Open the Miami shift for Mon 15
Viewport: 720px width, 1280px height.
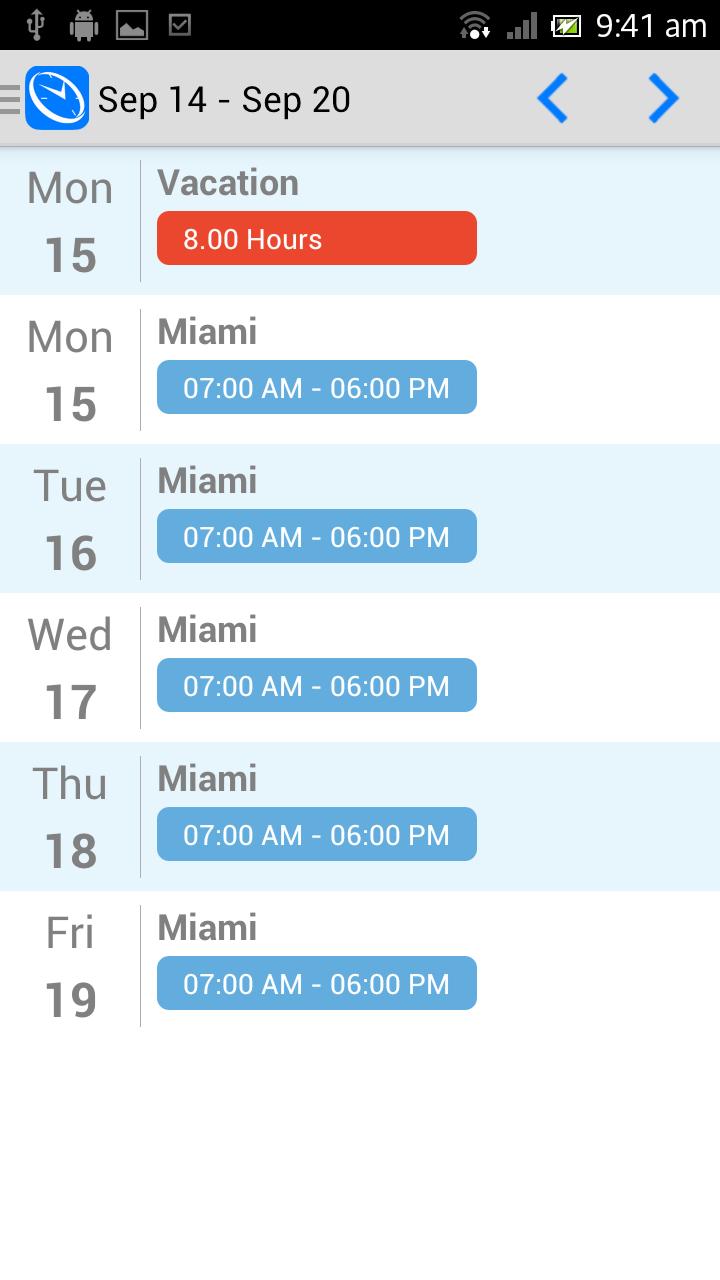316,387
